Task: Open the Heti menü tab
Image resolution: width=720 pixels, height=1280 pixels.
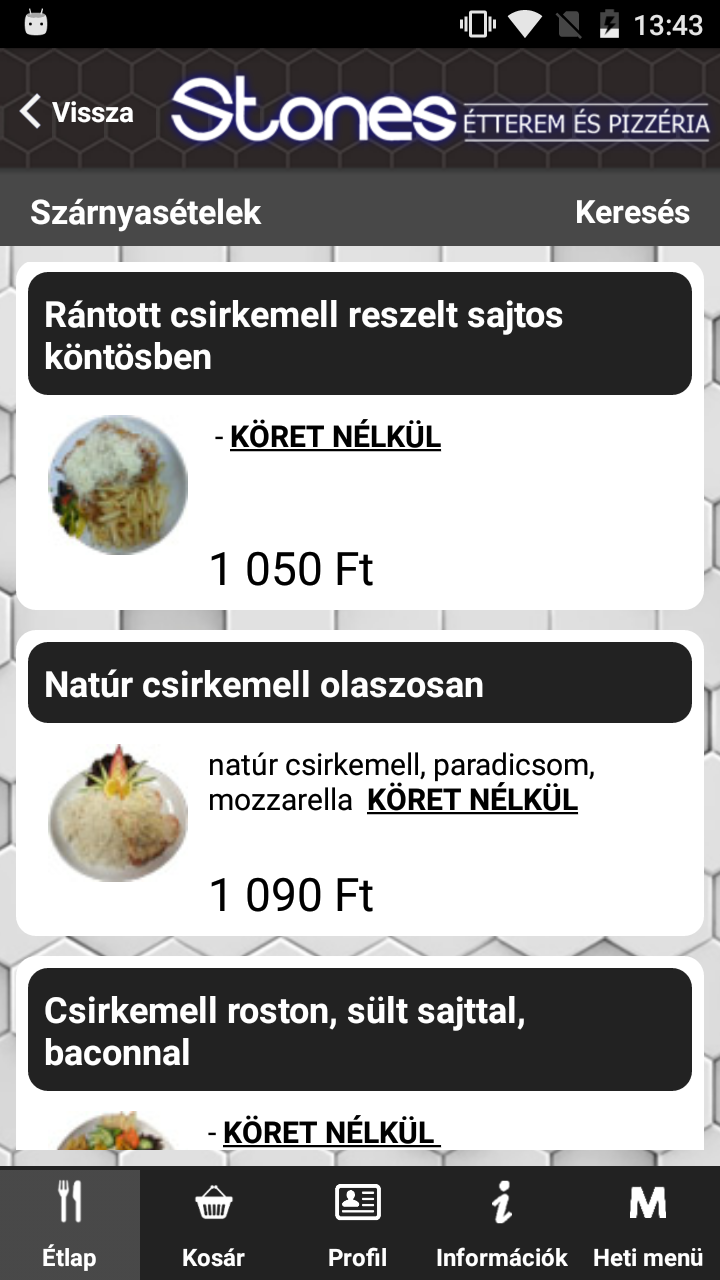Action: tap(647, 1224)
